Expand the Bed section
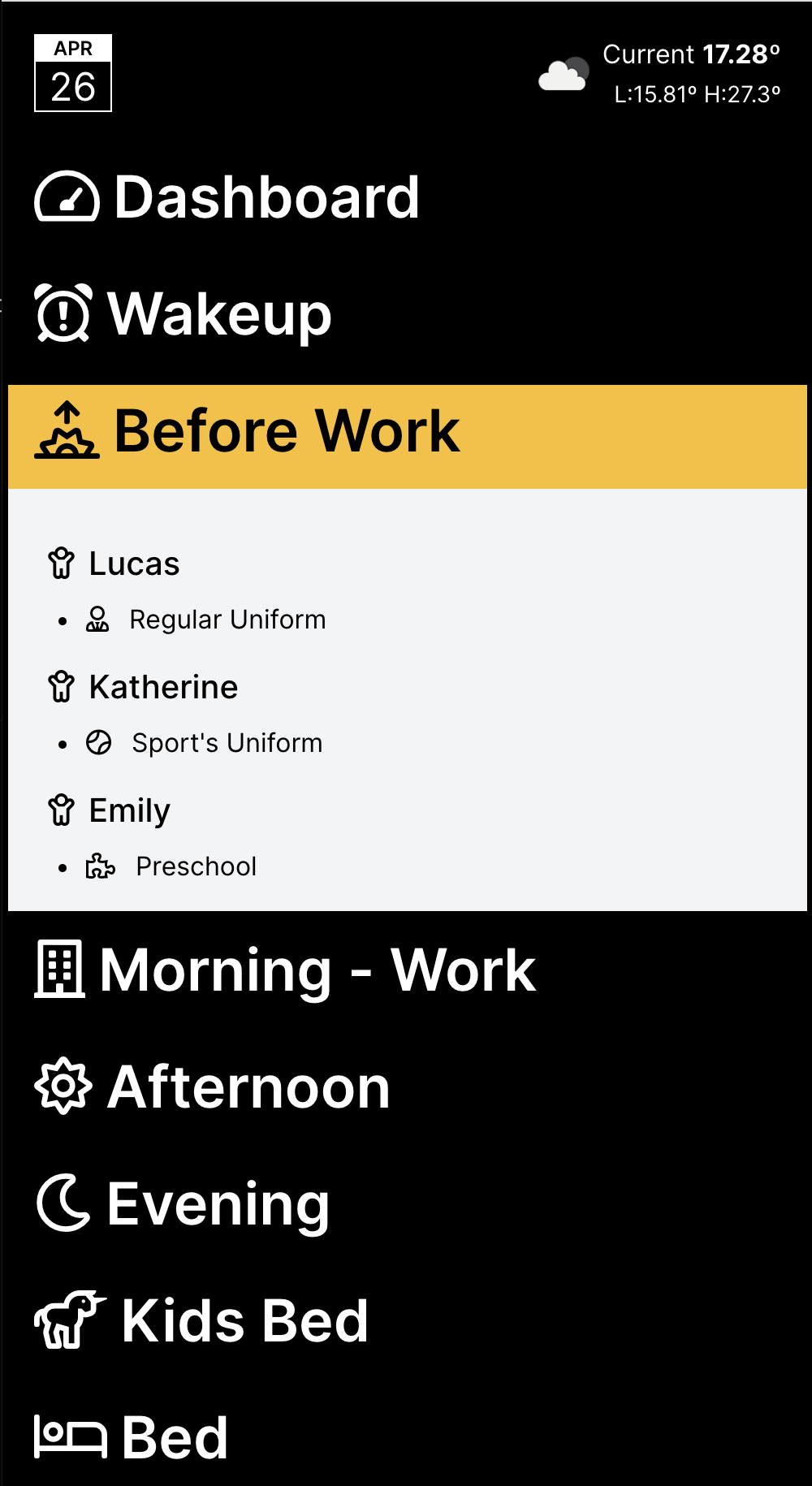This screenshot has width=812, height=1486. (174, 1437)
